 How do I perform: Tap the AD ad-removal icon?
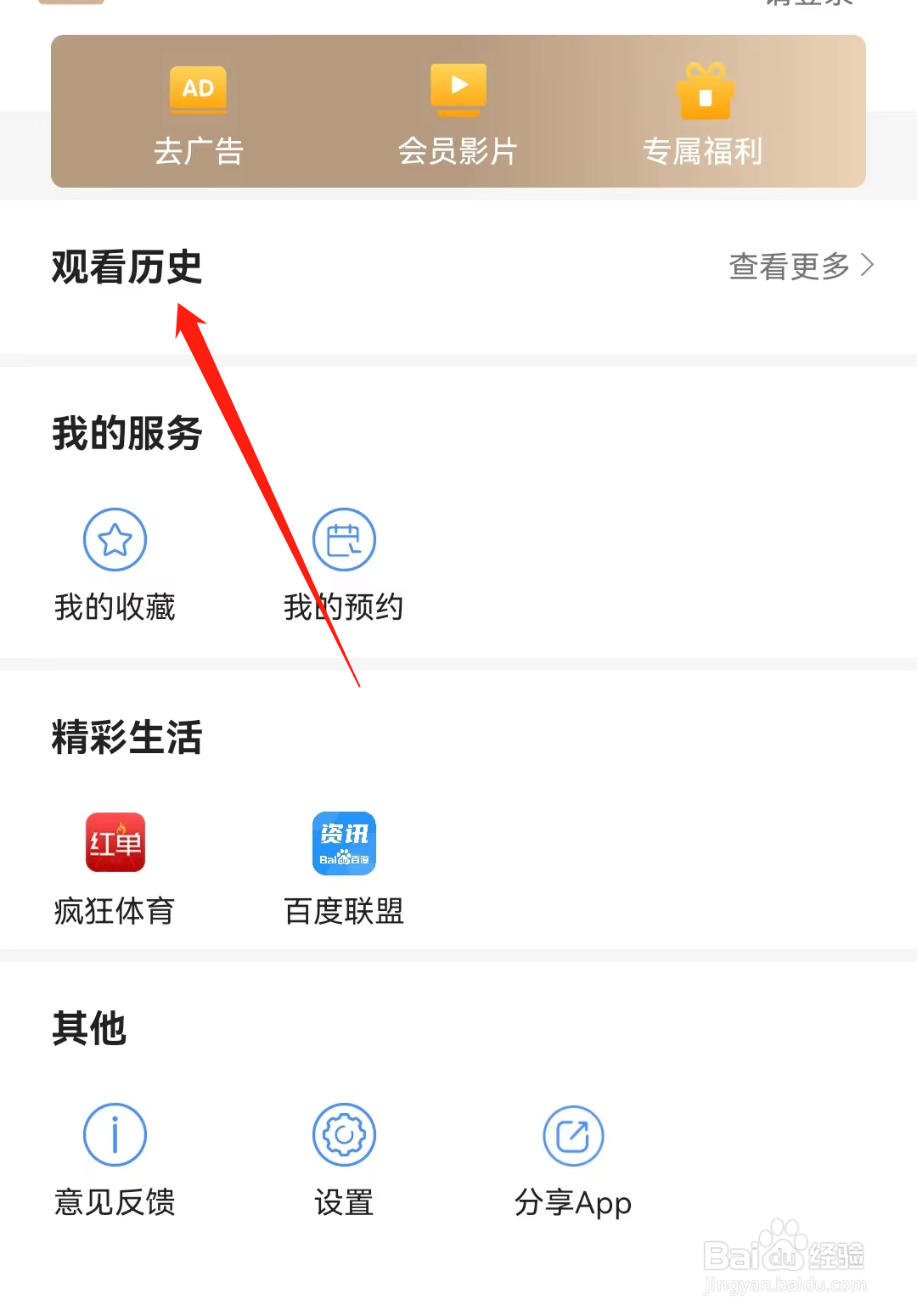click(198, 90)
